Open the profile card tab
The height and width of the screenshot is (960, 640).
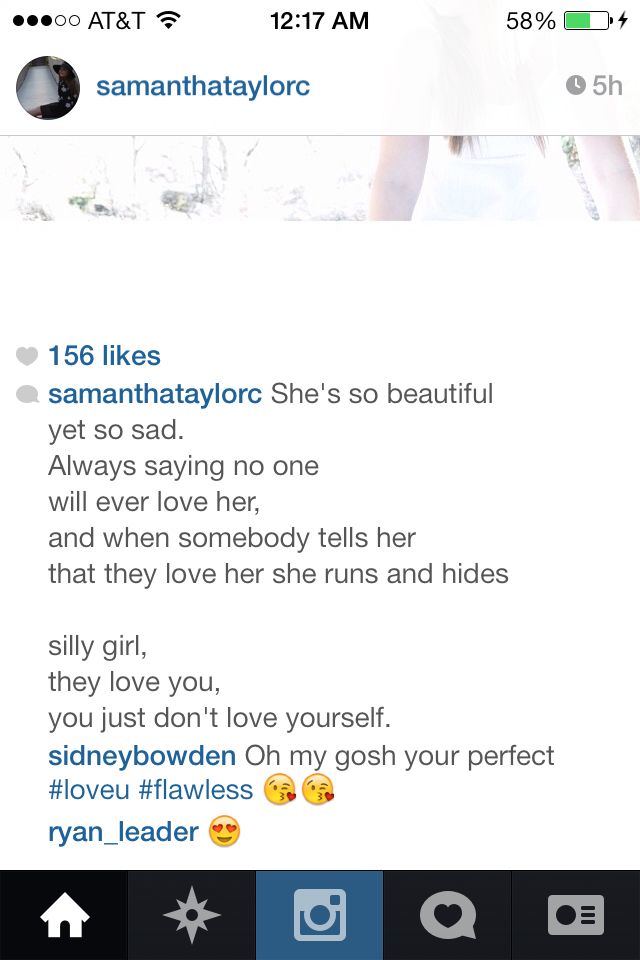tap(575, 915)
